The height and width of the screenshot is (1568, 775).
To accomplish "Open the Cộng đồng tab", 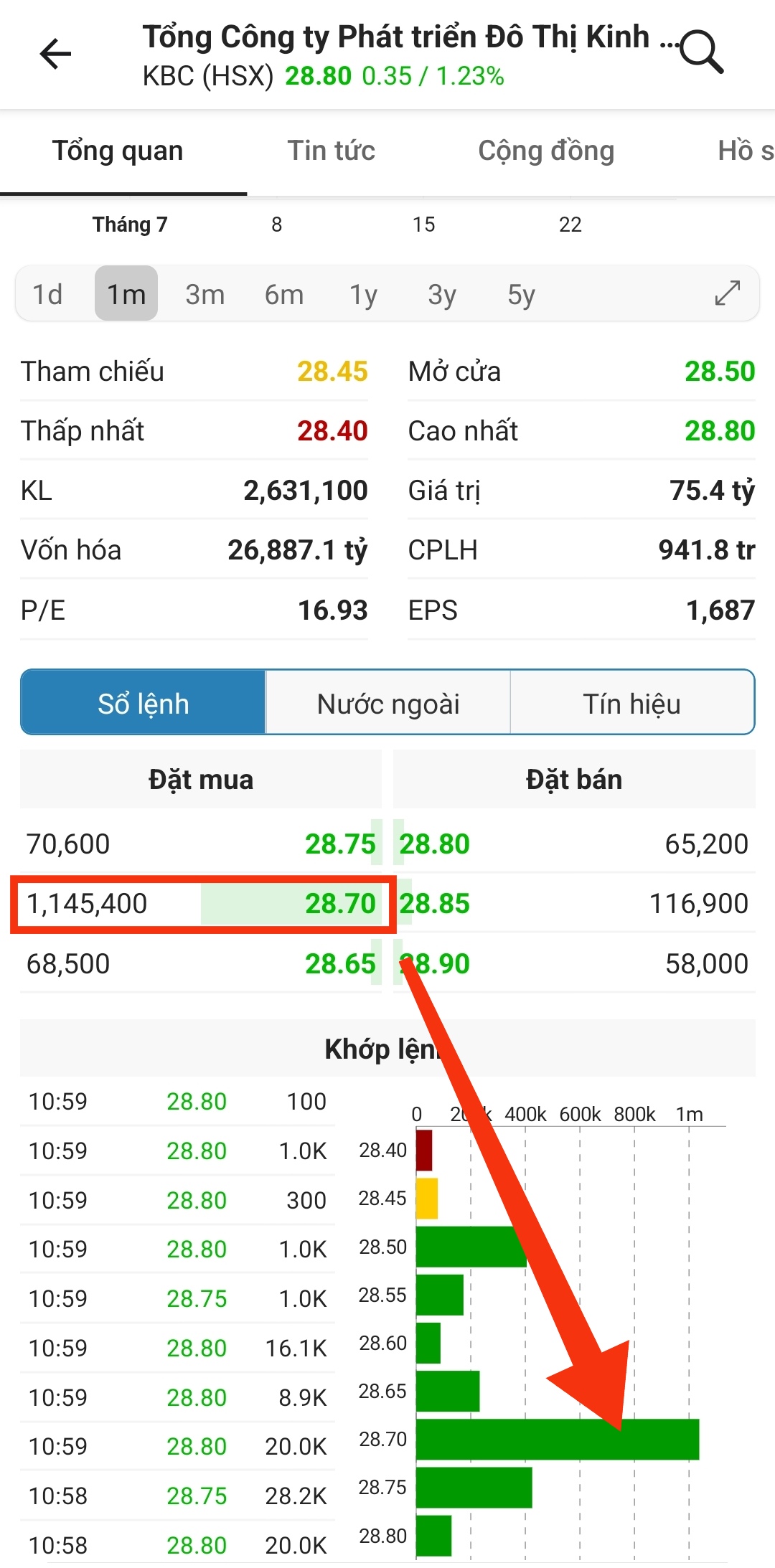I will 546,151.
